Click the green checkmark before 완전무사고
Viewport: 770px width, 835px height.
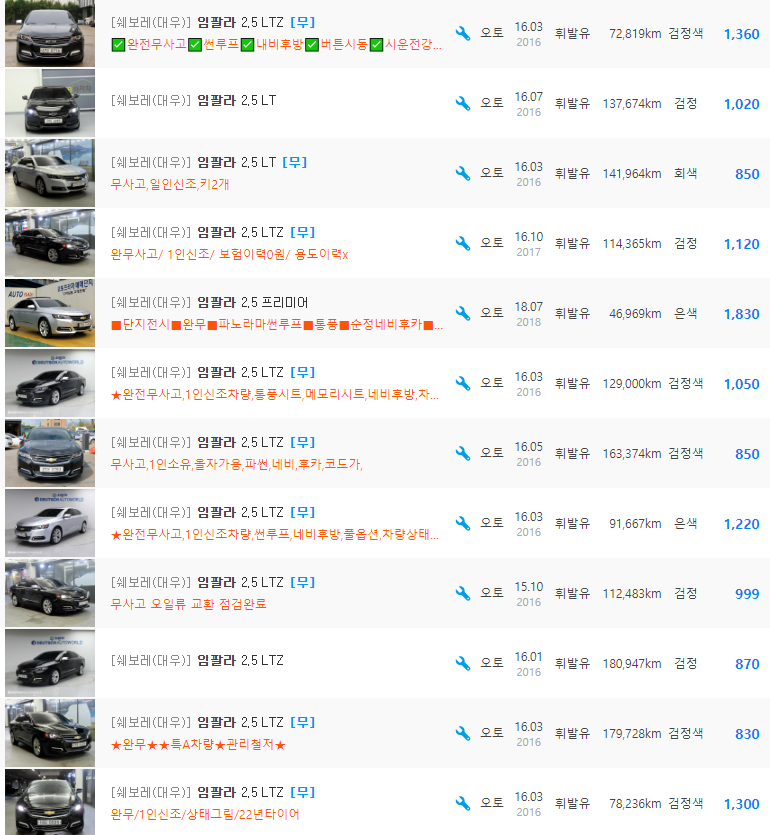[x=119, y=45]
